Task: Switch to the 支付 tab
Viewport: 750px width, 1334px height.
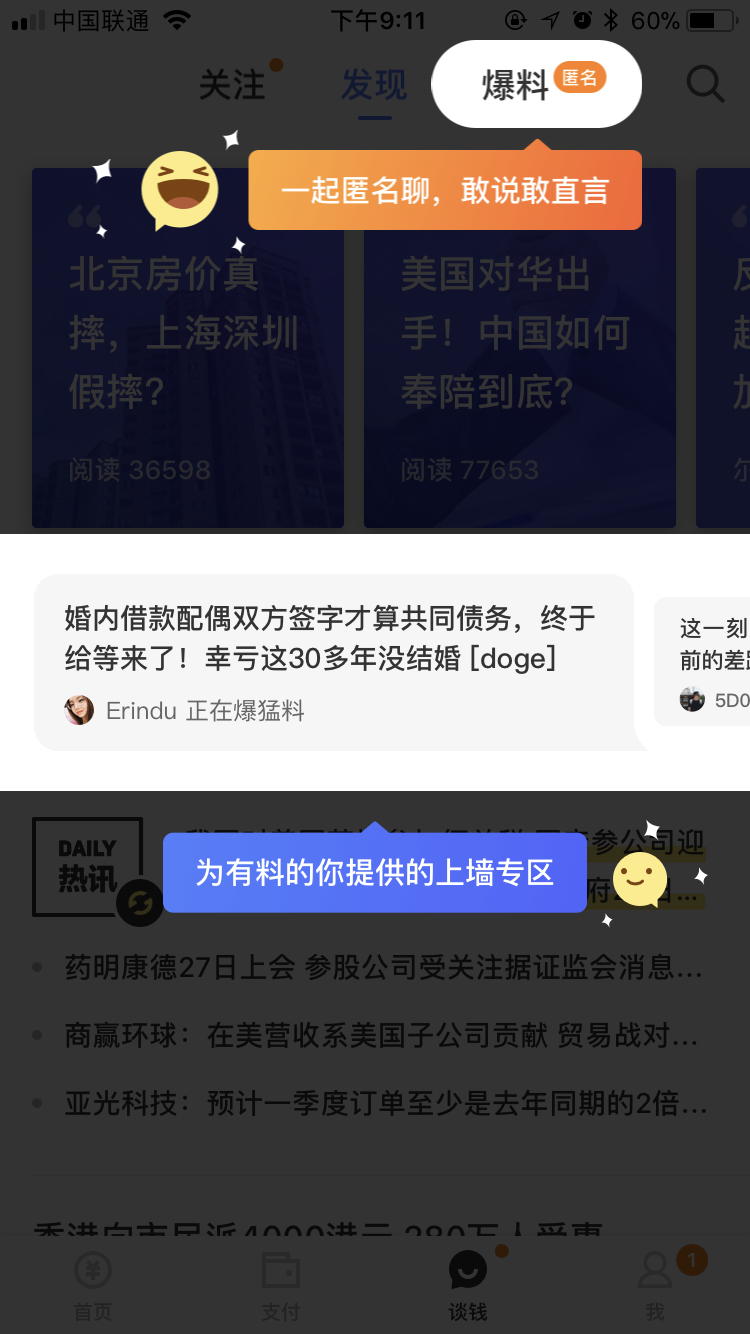Action: (x=280, y=1286)
